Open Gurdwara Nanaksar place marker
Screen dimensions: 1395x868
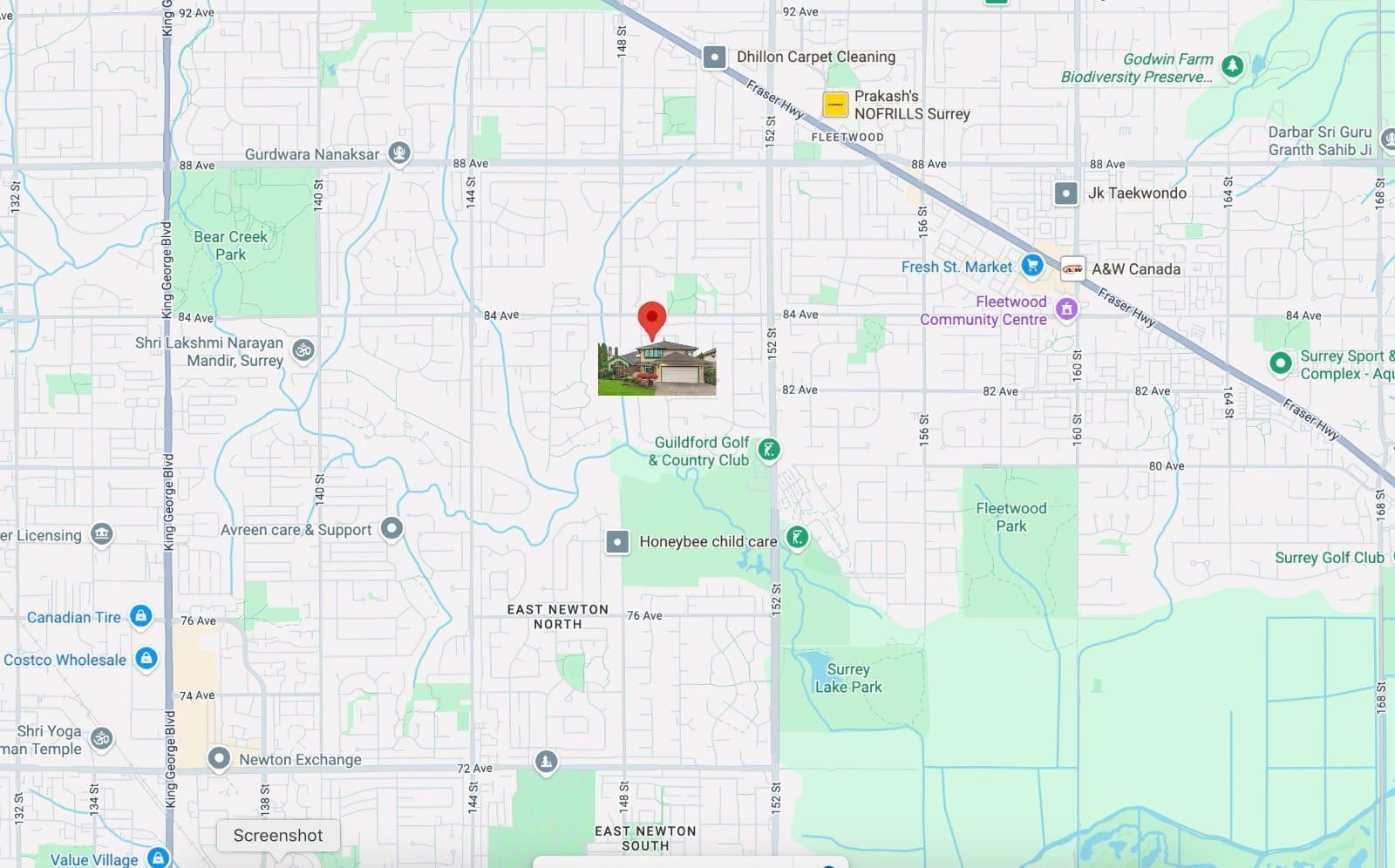pyautogui.click(x=399, y=153)
